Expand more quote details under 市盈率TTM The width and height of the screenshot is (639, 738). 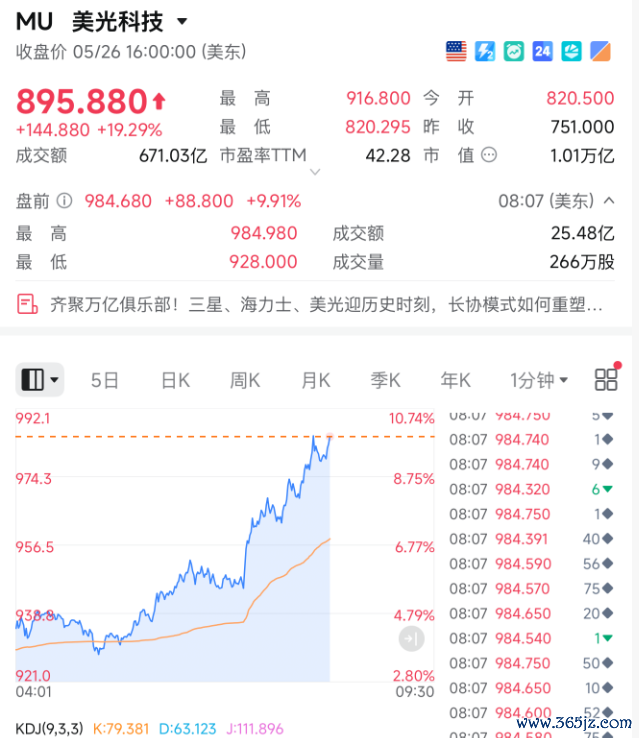coord(315,172)
